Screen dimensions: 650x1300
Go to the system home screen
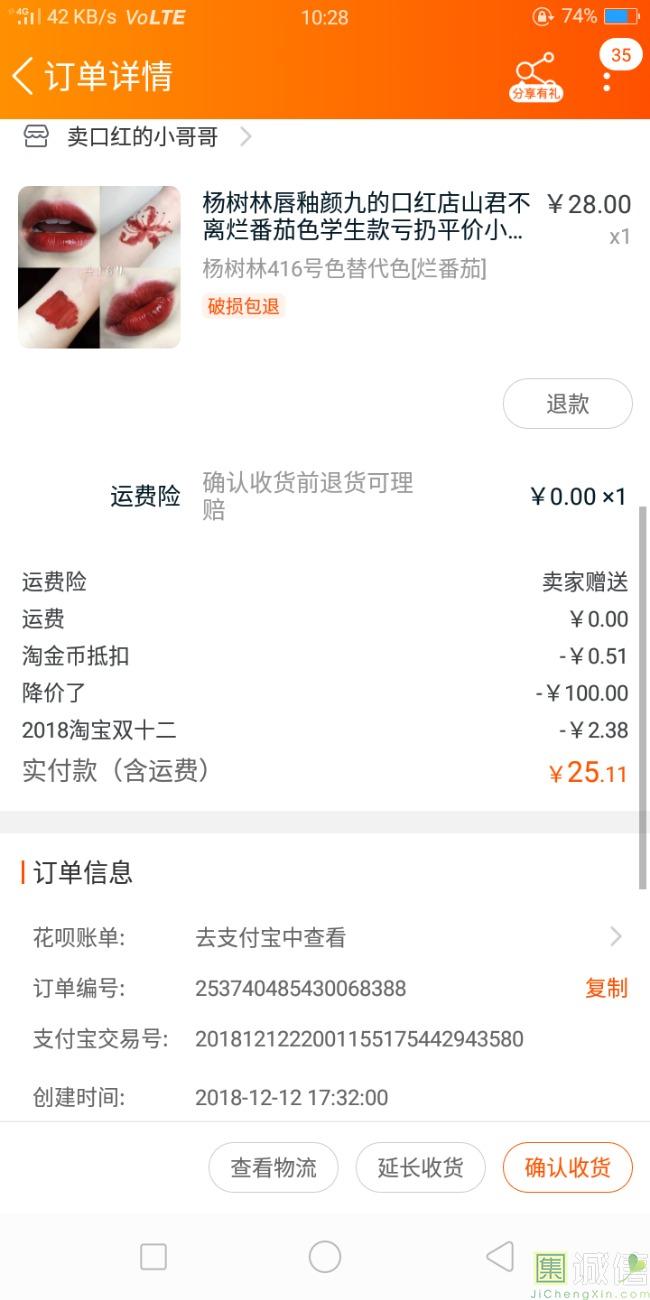(x=325, y=1257)
